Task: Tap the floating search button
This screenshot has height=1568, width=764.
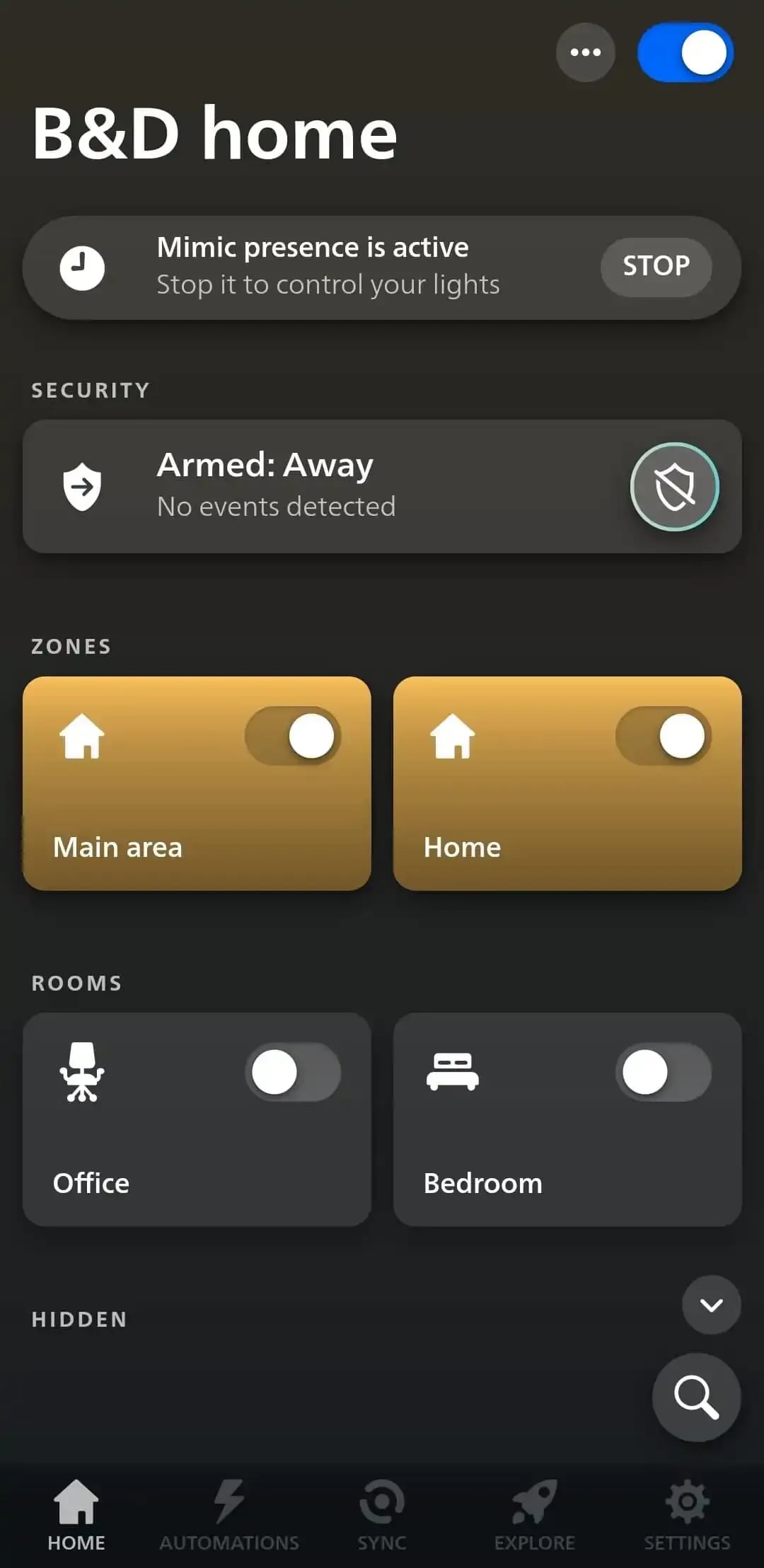Action: click(x=696, y=1397)
